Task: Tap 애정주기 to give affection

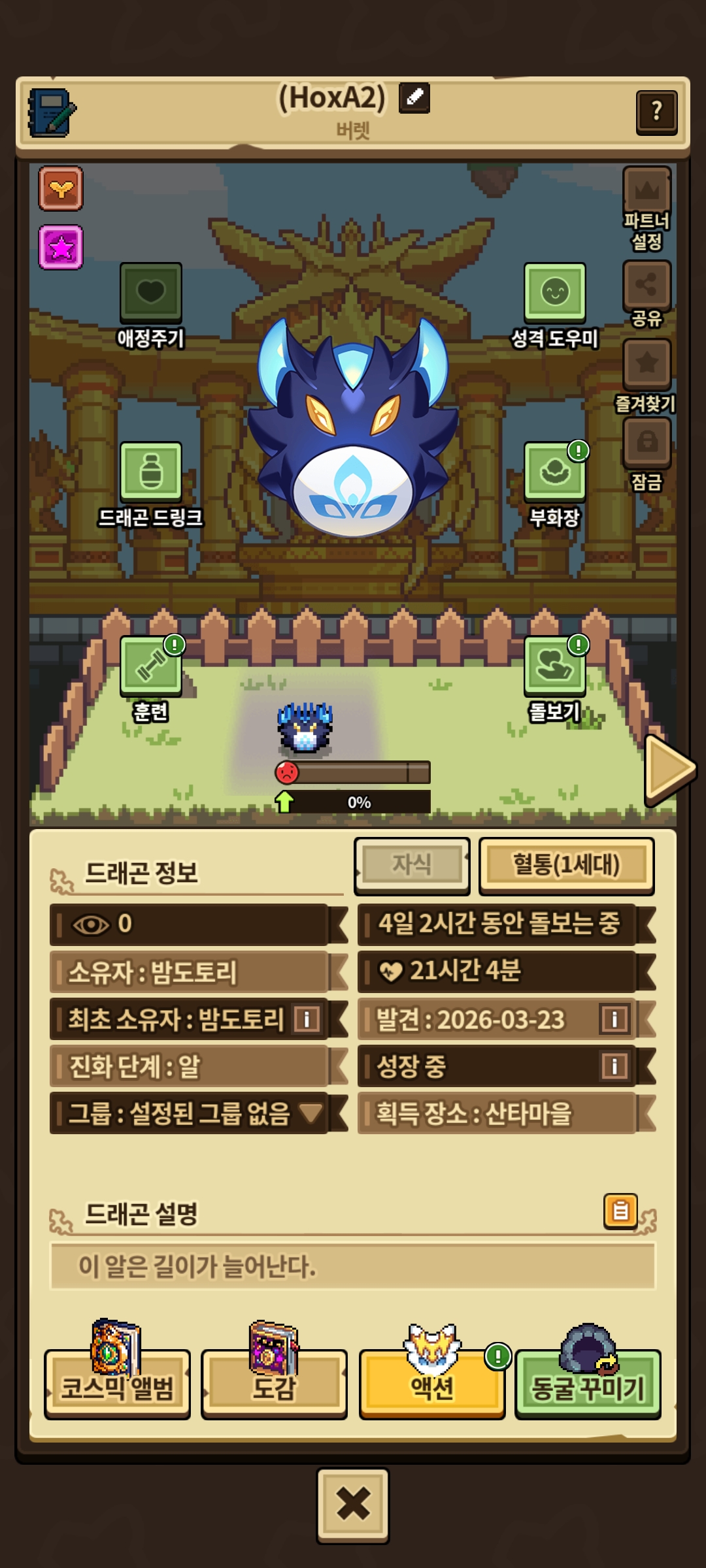Action: click(x=150, y=293)
